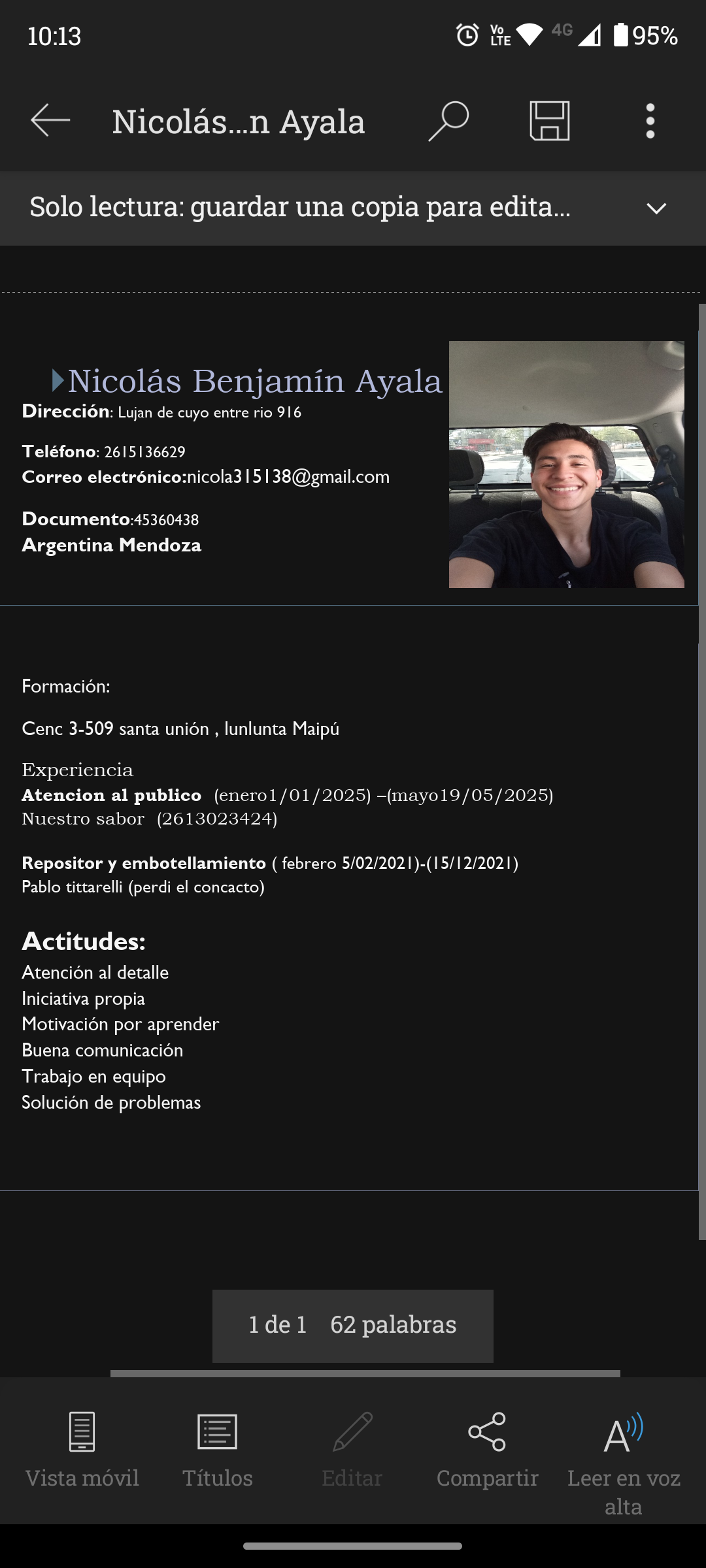The width and height of the screenshot is (706, 1568).
Task: Open the search magnifier in document
Action: tap(448, 121)
